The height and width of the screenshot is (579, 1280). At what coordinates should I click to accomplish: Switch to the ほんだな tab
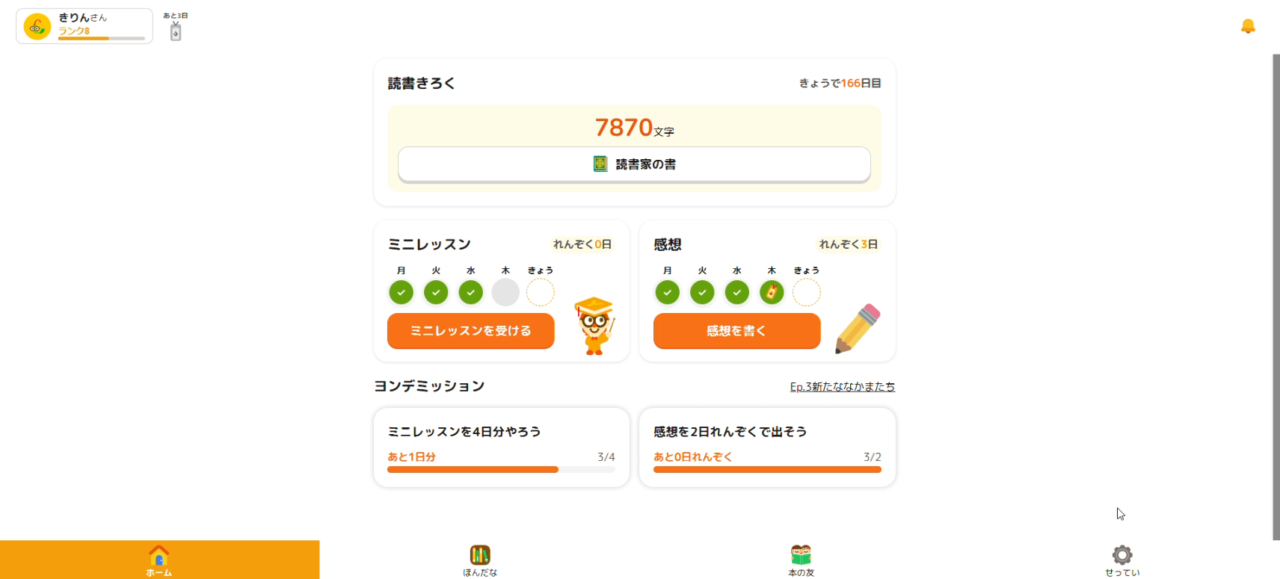pos(480,560)
